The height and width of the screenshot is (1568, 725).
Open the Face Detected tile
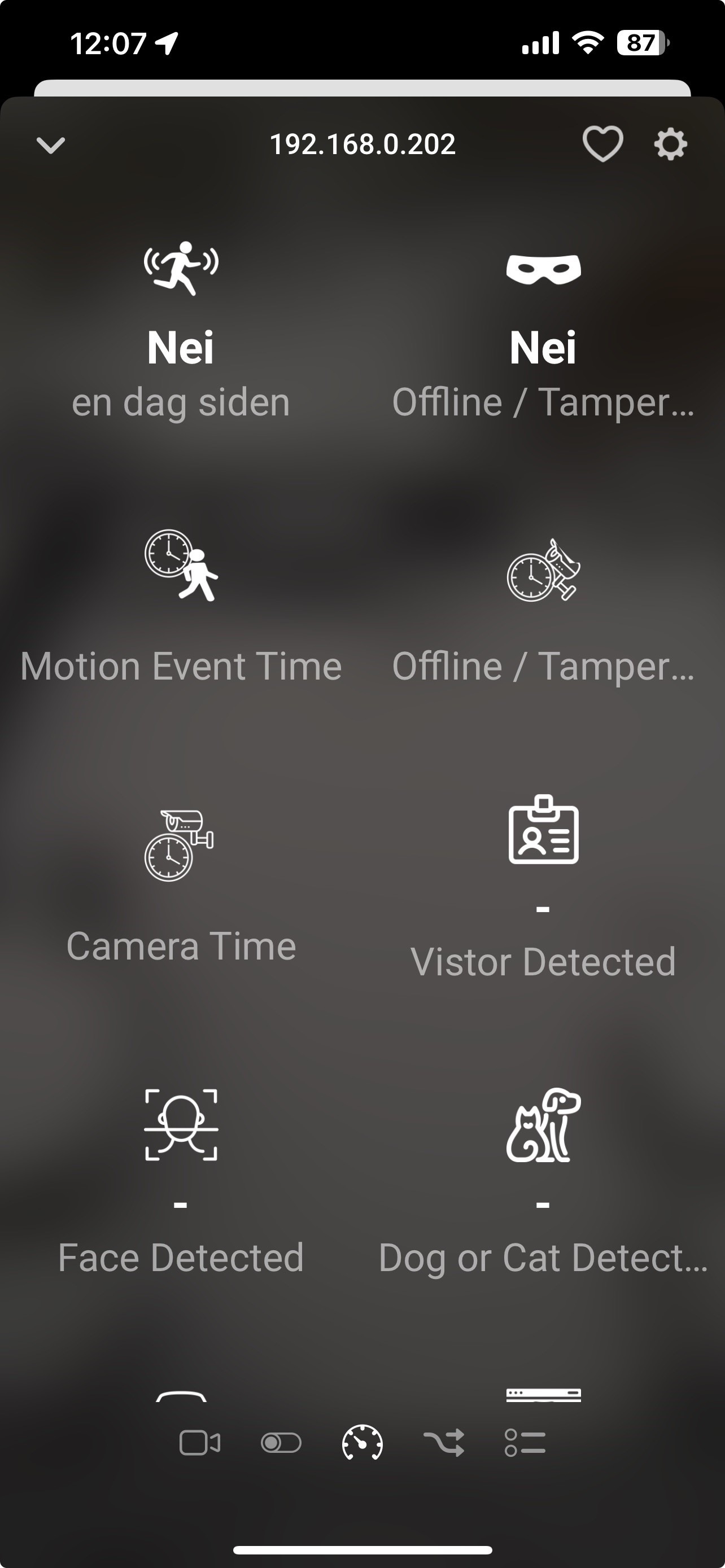pos(181,1181)
